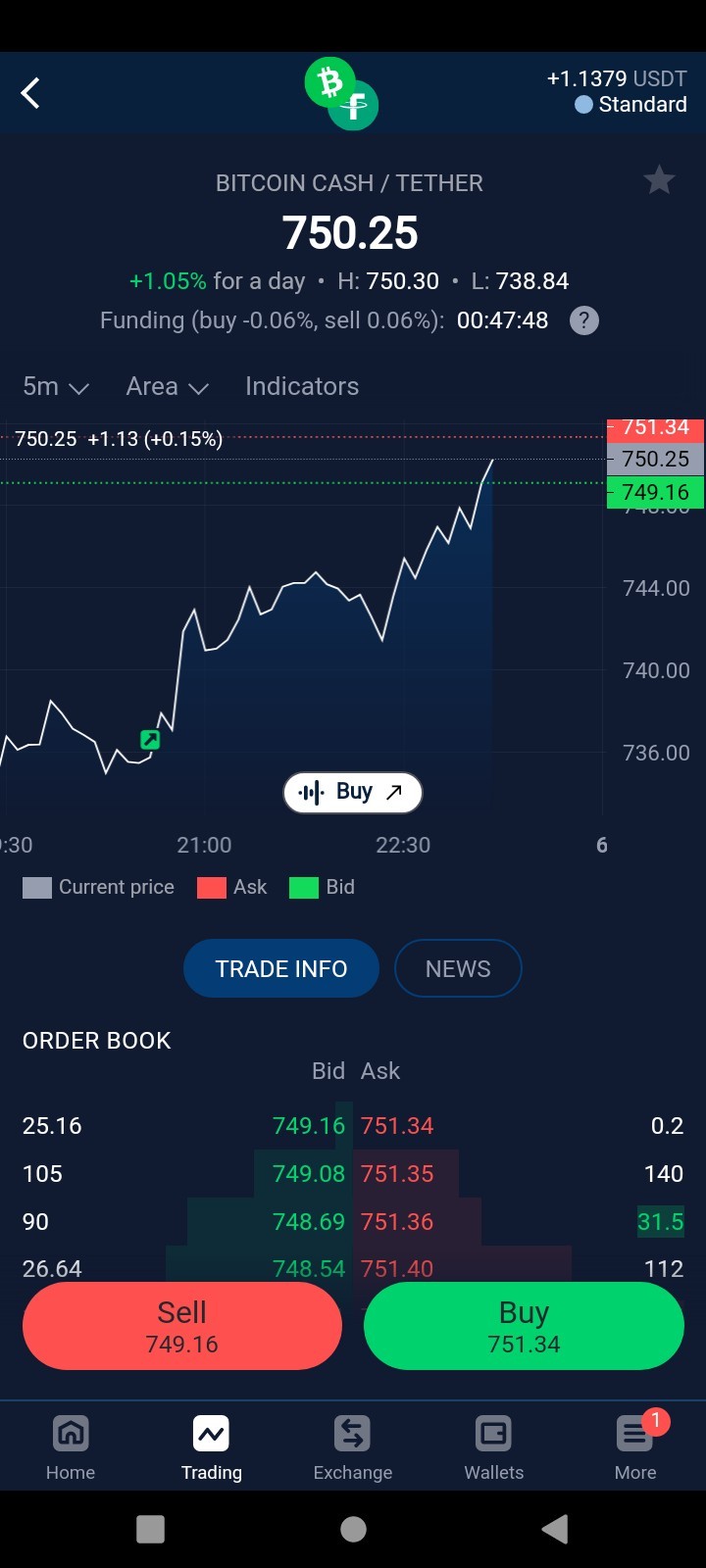Sell at 749.16
The image size is (706, 1568).
click(x=182, y=1326)
